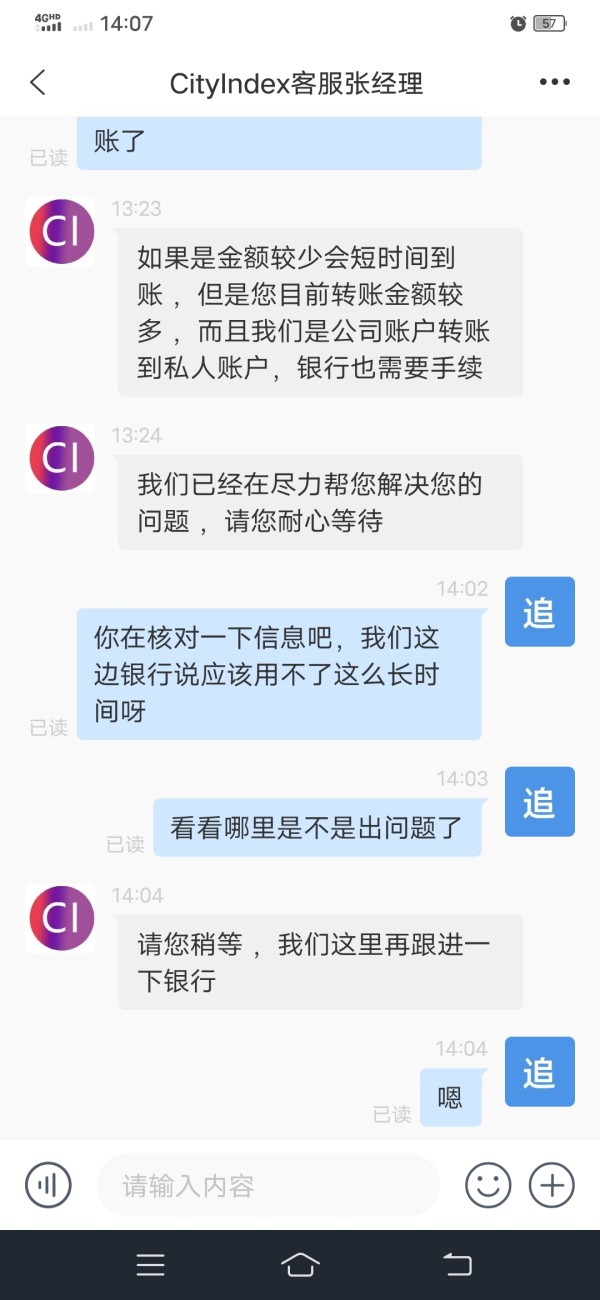Open the plus attachment menu
This screenshot has width=600, height=1300.
point(552,1186)
